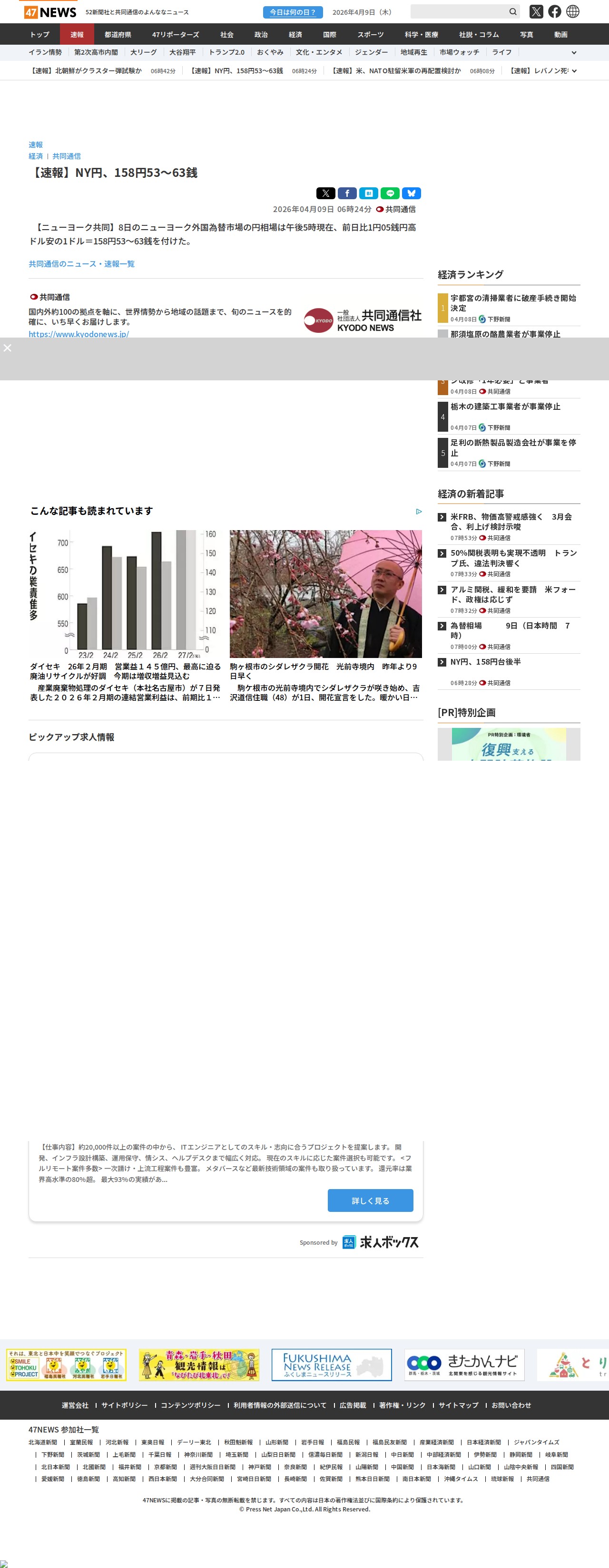Open the 47NEWS X account icon
Screen dimensions: 609x1568
click(x=536, y=11)
